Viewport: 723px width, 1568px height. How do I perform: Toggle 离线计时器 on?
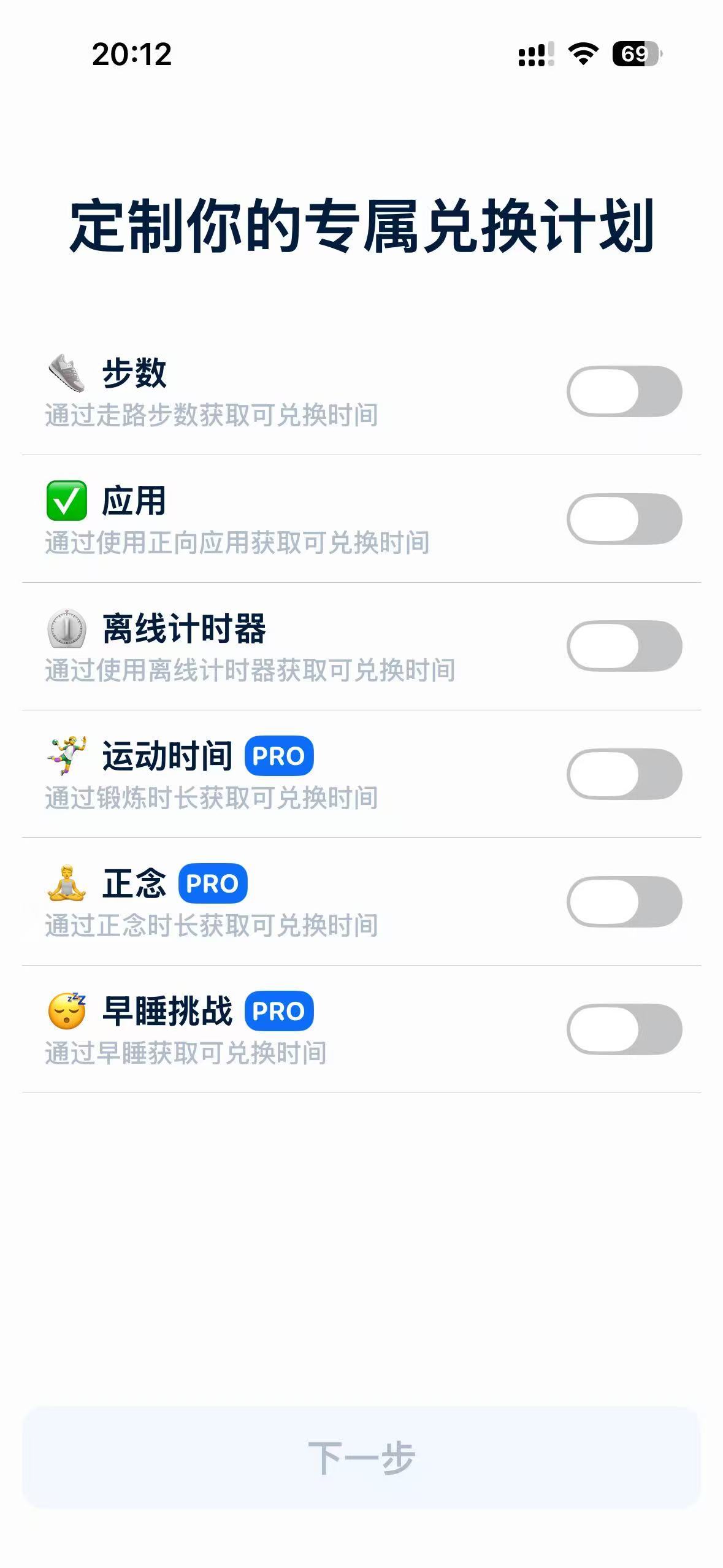pyautogui.click(x=624, y=646)
